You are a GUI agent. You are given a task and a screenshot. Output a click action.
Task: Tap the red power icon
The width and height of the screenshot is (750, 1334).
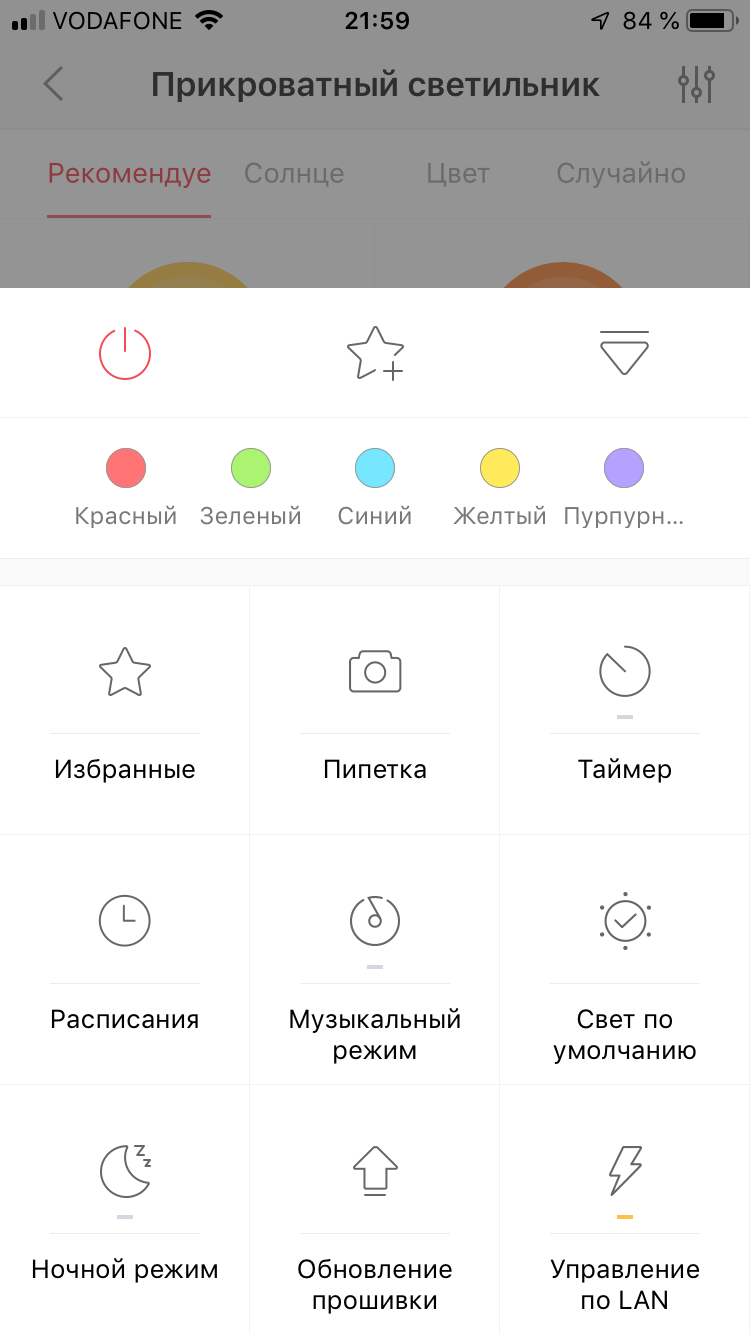coord(125,354)
